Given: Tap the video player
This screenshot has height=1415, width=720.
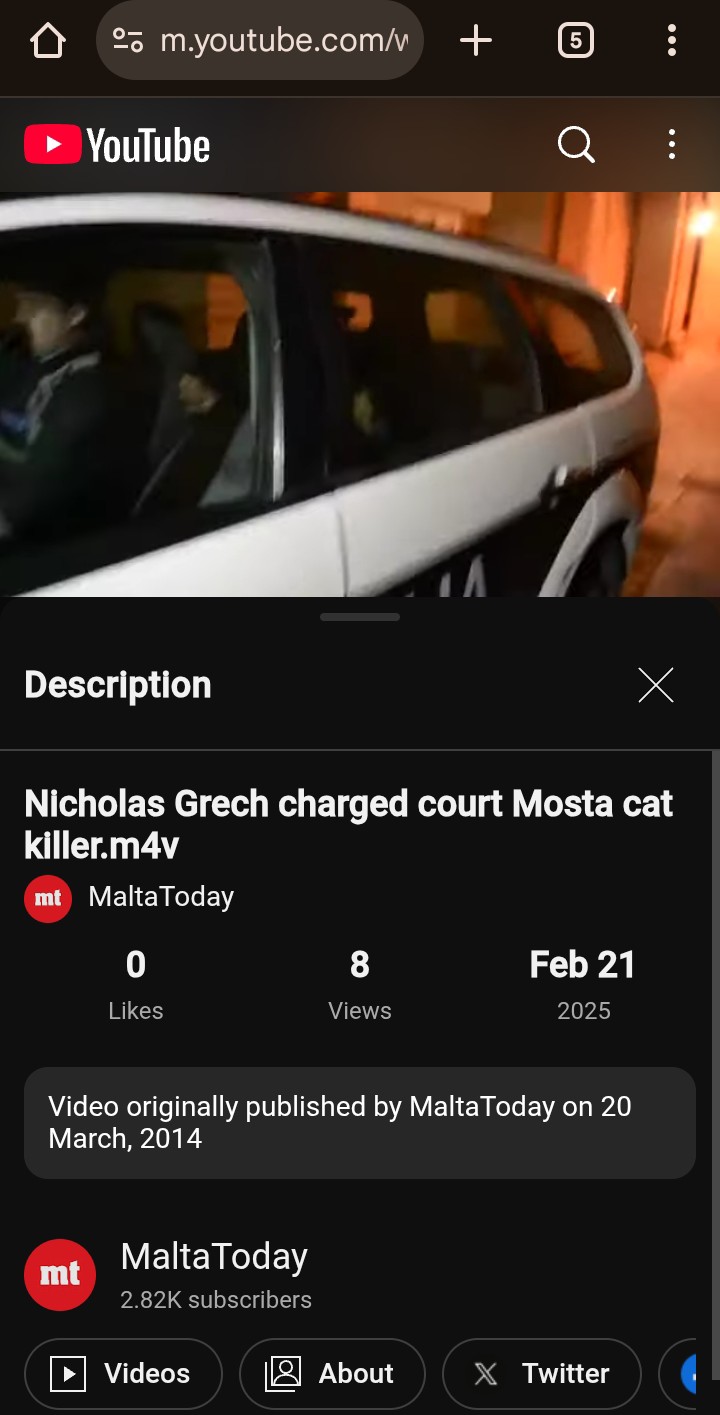Looking at the screenshot, I should click(x=360, y=394).
